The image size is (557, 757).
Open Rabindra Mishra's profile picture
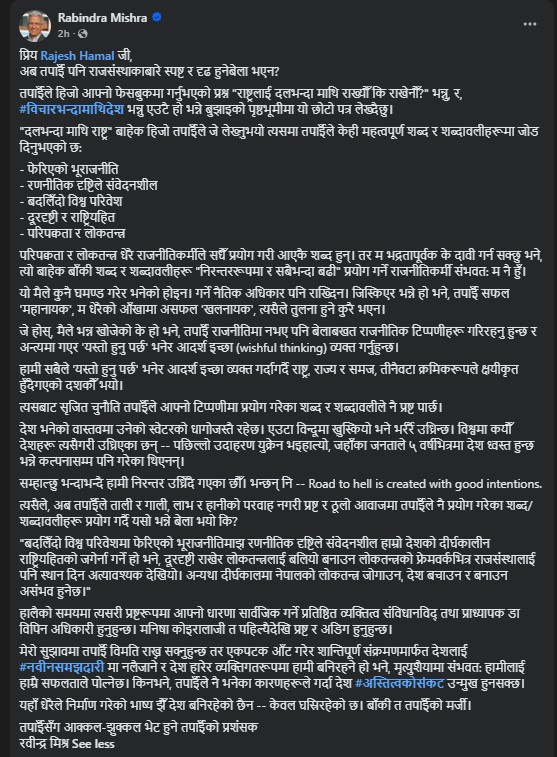35,25
